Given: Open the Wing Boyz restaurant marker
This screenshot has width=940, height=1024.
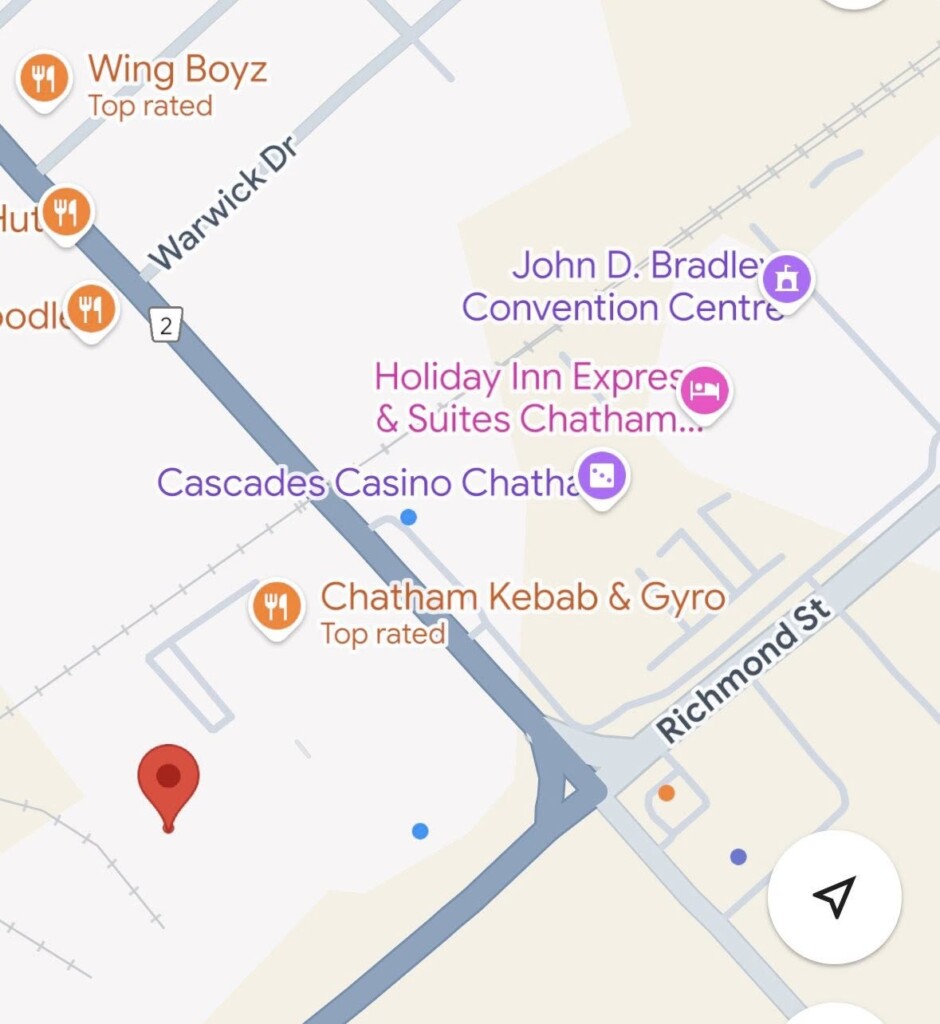Looking at the screenshot, I should (43, 78).
